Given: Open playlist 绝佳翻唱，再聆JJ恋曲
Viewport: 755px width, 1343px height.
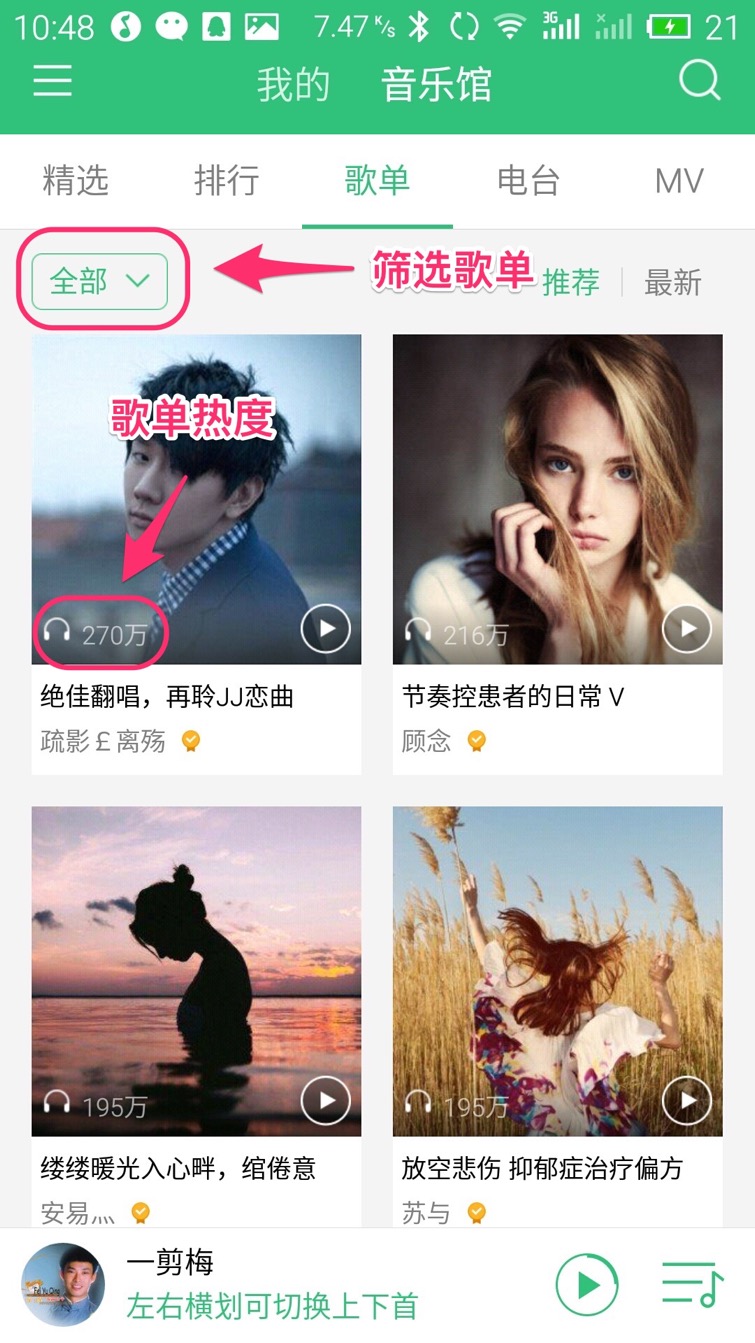Looking at the screenshot, I should tap(196, 500).
